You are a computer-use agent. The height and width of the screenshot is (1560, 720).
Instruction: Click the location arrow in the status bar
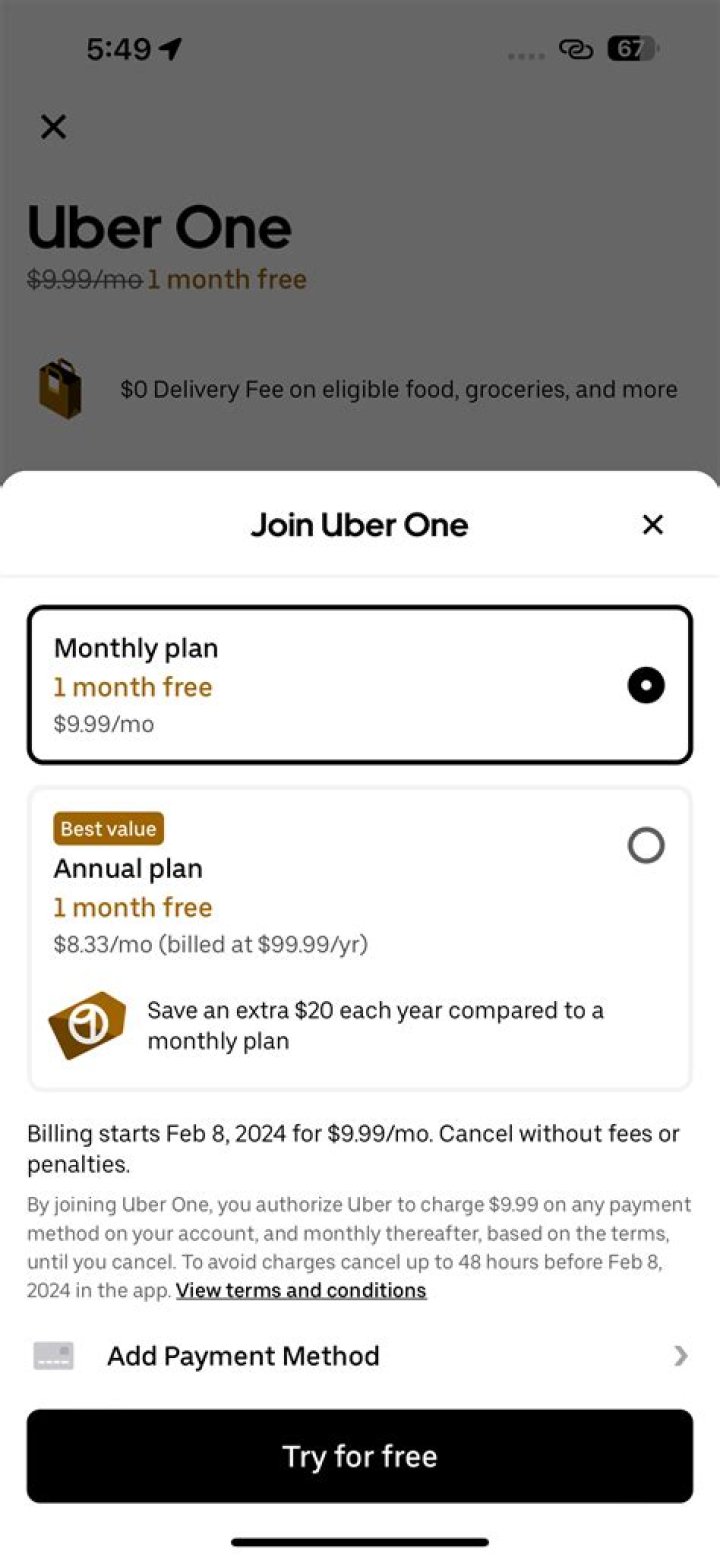(168, 47)
